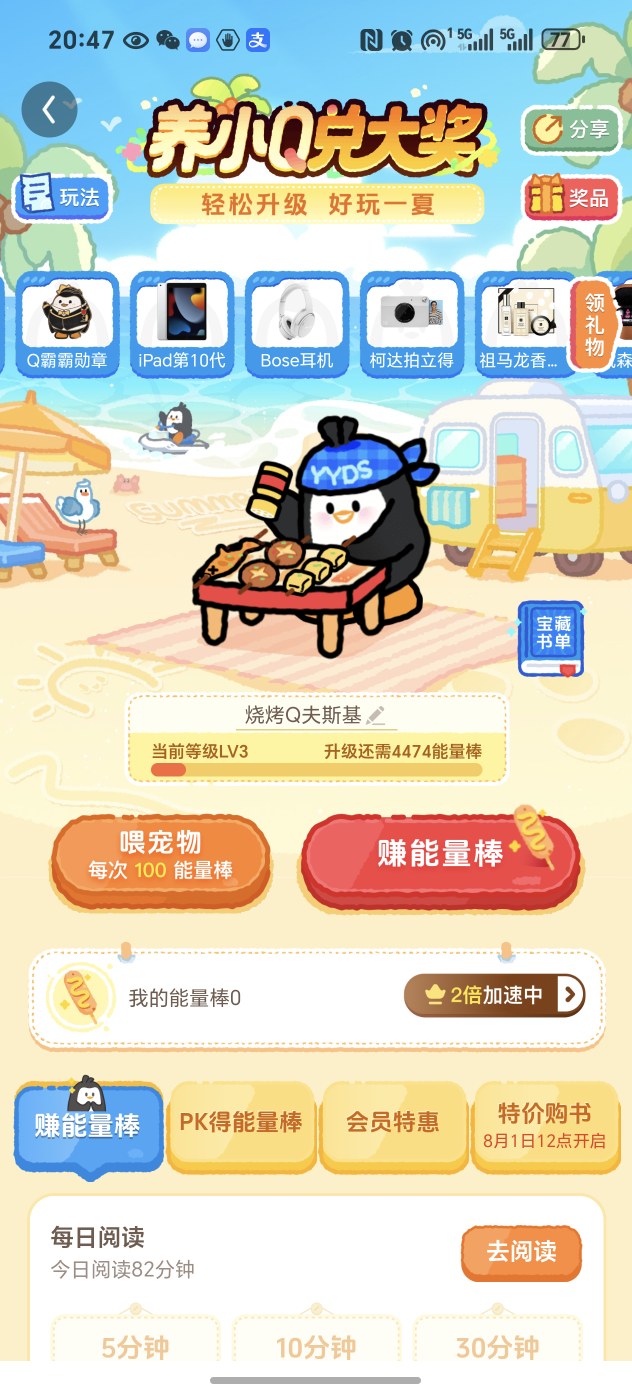Tap 去阅读 for daily reading

[521, 1252]
